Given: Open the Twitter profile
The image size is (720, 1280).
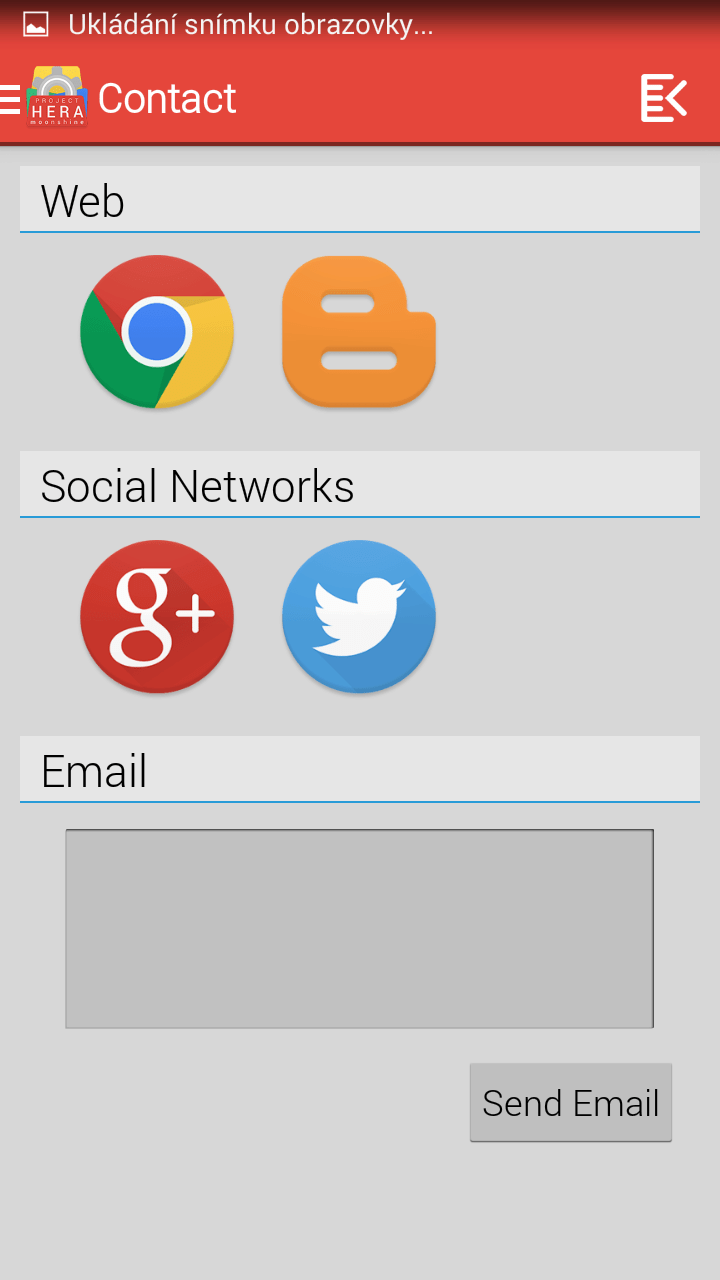Looking at the screenshot, I should [359, 617].
